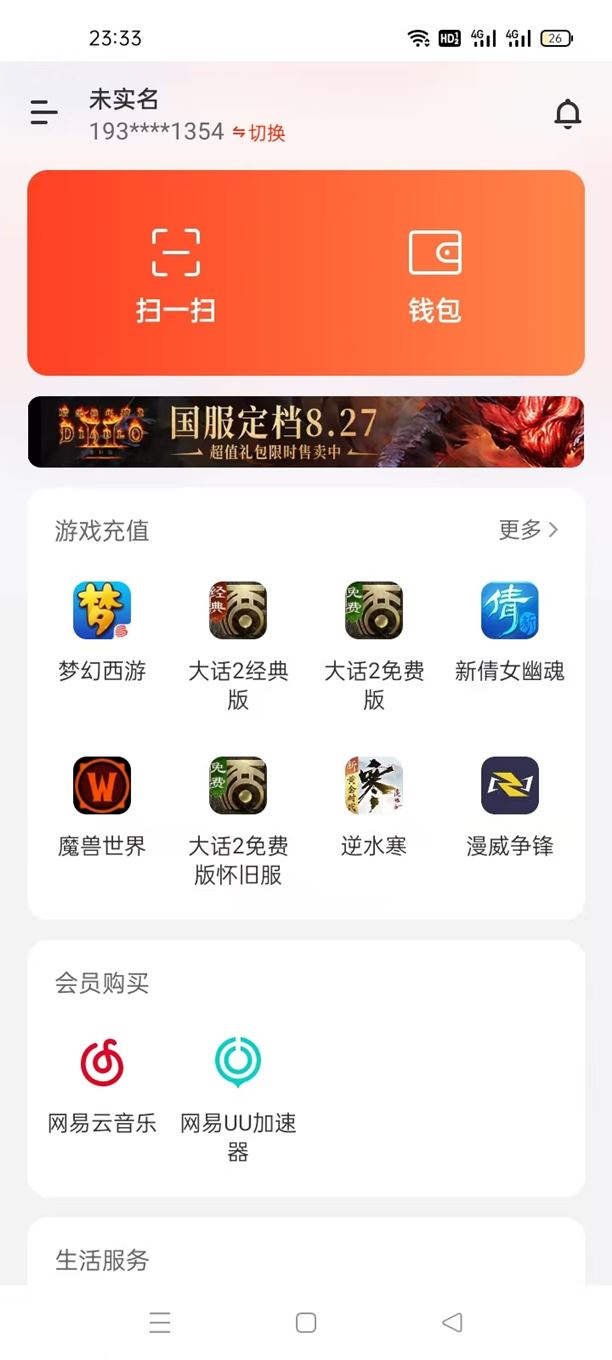Open the side drawer menu

pyautogui.click(x=44, y=113)
